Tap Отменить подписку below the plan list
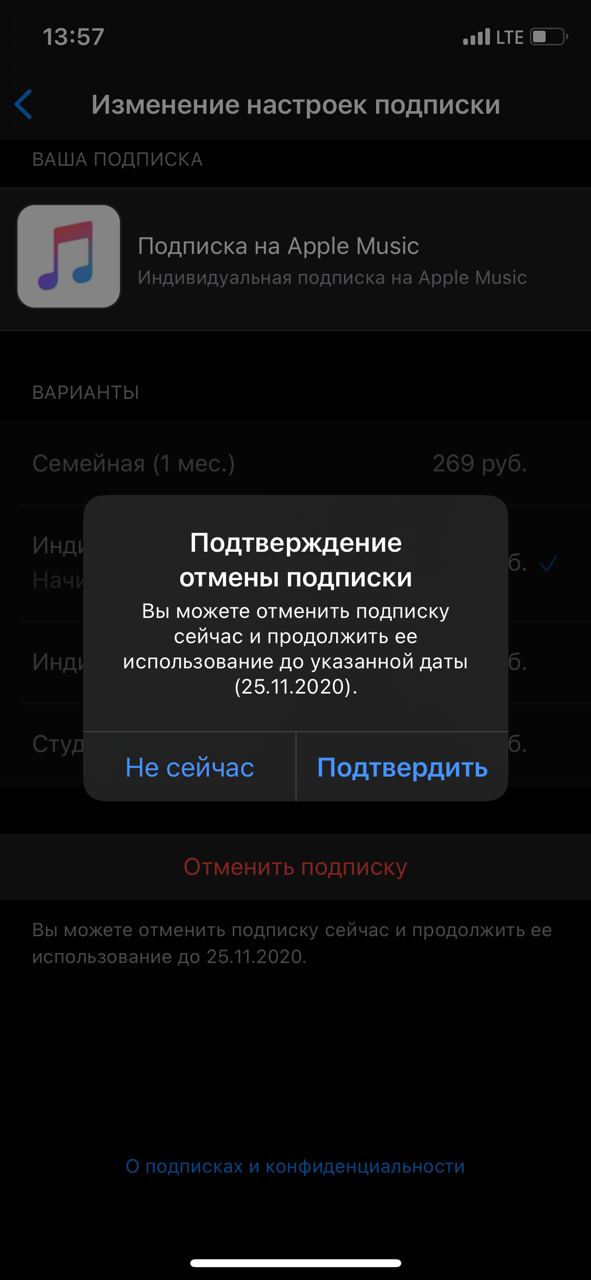This screenshot has width=591, height=1280. 295,866
